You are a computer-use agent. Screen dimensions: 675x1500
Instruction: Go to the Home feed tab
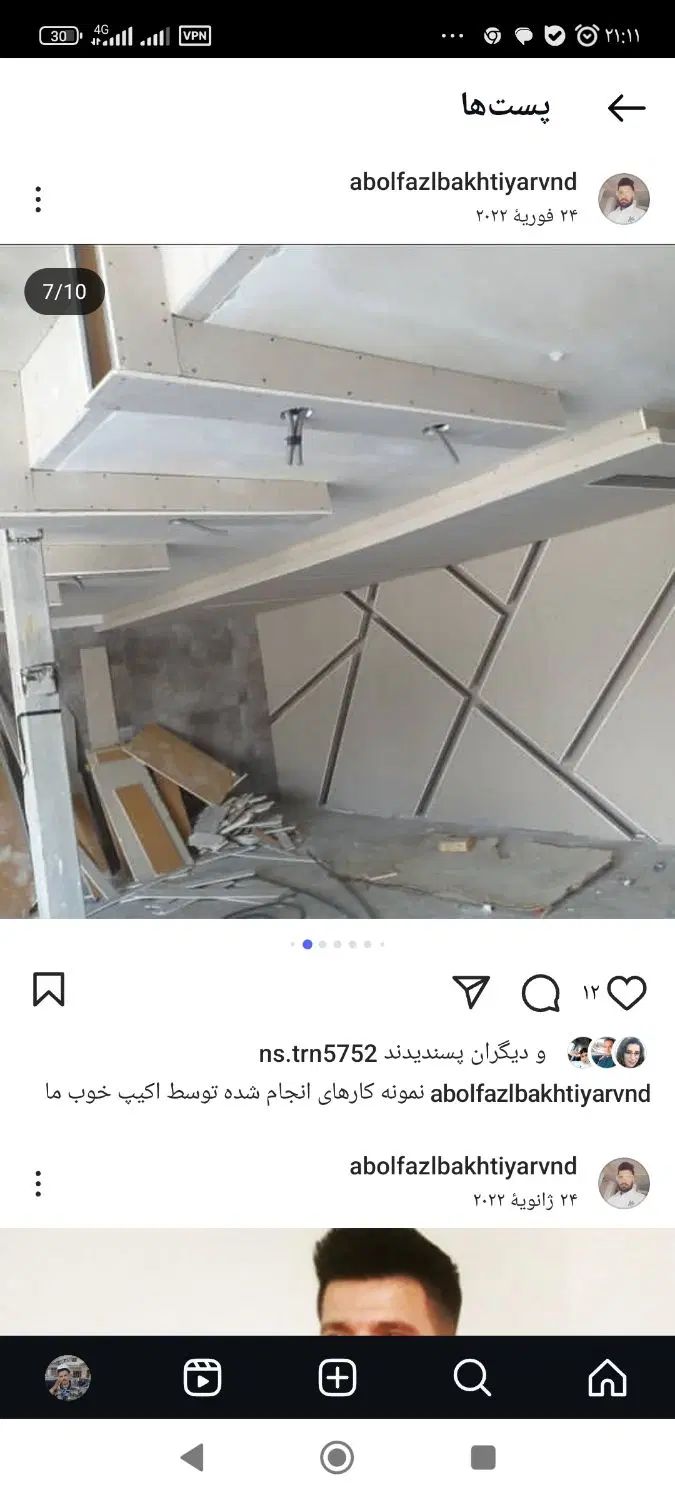pos(607,1378)
